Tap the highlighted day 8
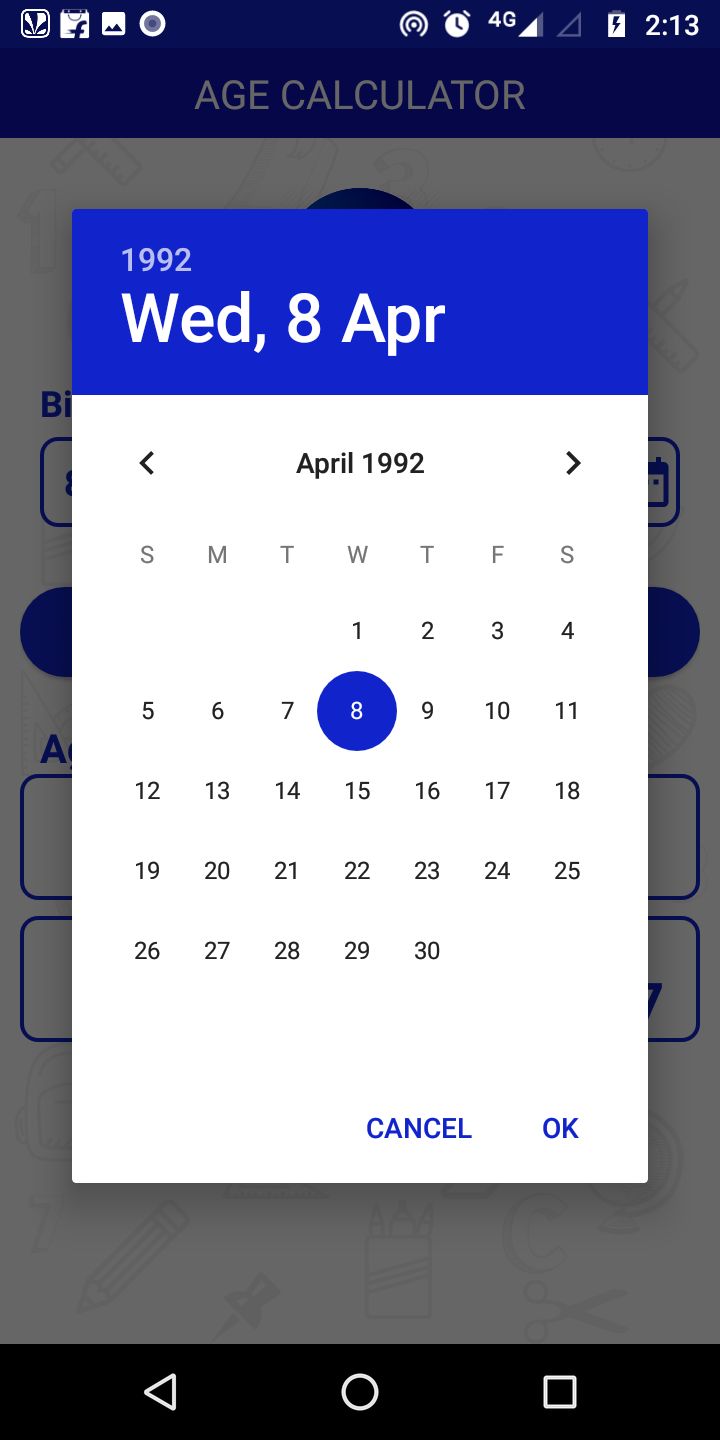The height and width of the screenshot is (1440, 720). [x=357, y=711]
